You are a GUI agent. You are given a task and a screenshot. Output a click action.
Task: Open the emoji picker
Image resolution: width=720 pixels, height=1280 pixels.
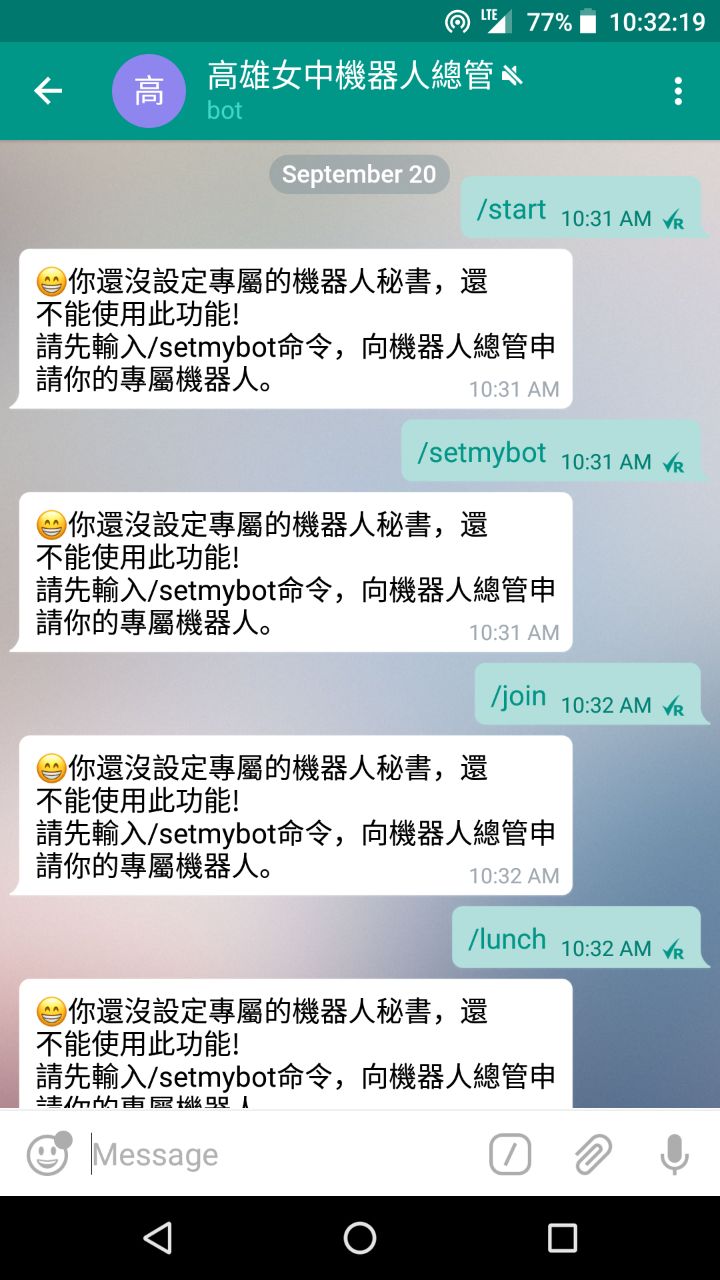48,1155
